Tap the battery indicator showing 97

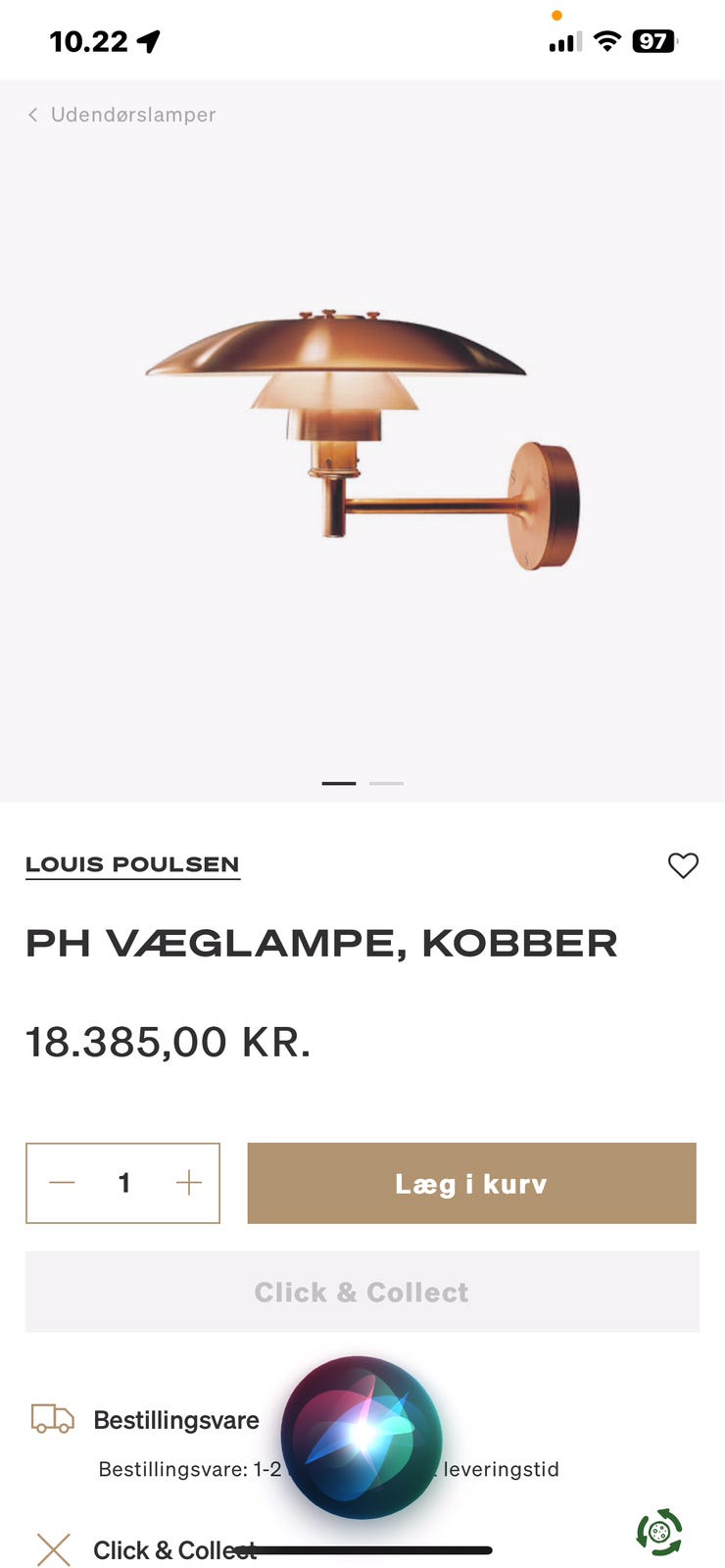click(652, 41)
